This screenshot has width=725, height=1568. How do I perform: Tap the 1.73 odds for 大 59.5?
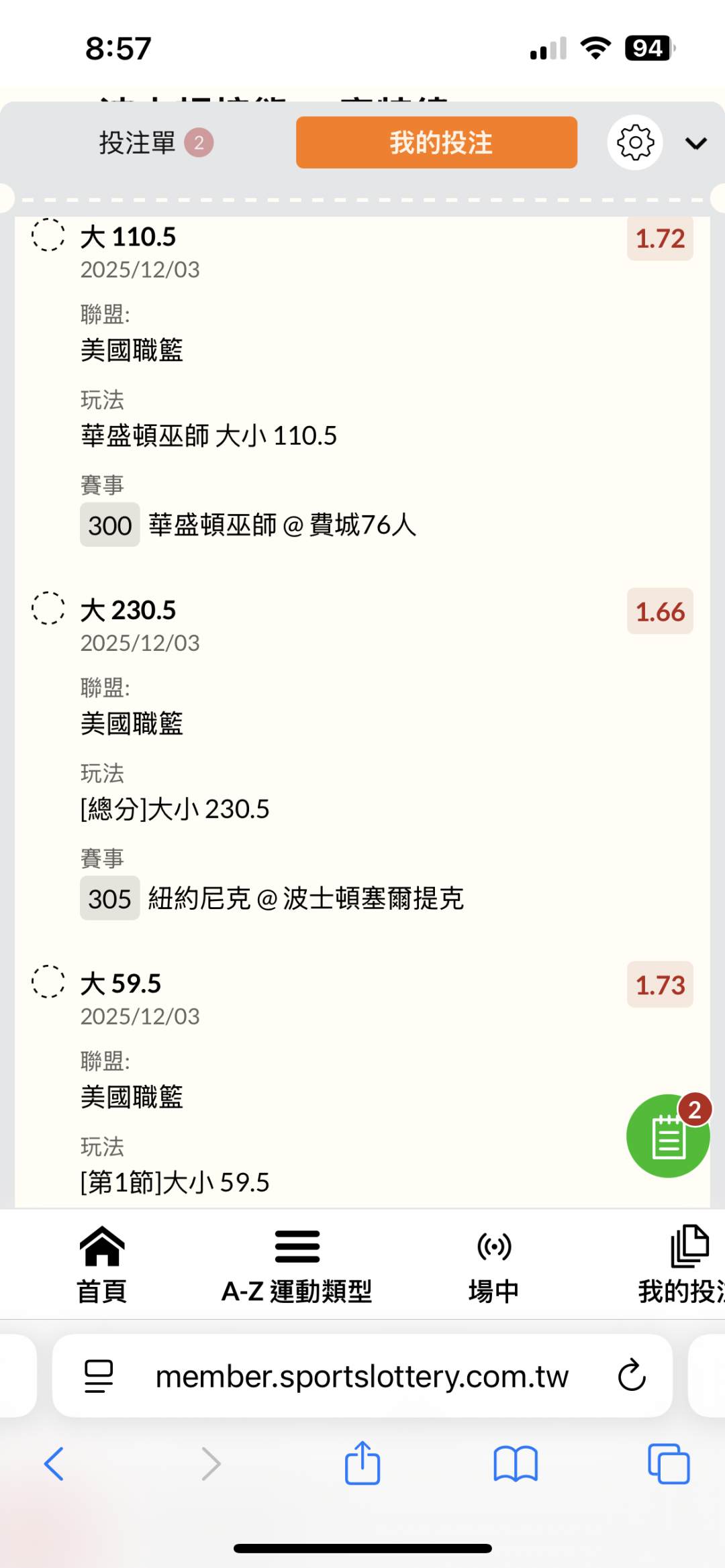tap(659, 985)
